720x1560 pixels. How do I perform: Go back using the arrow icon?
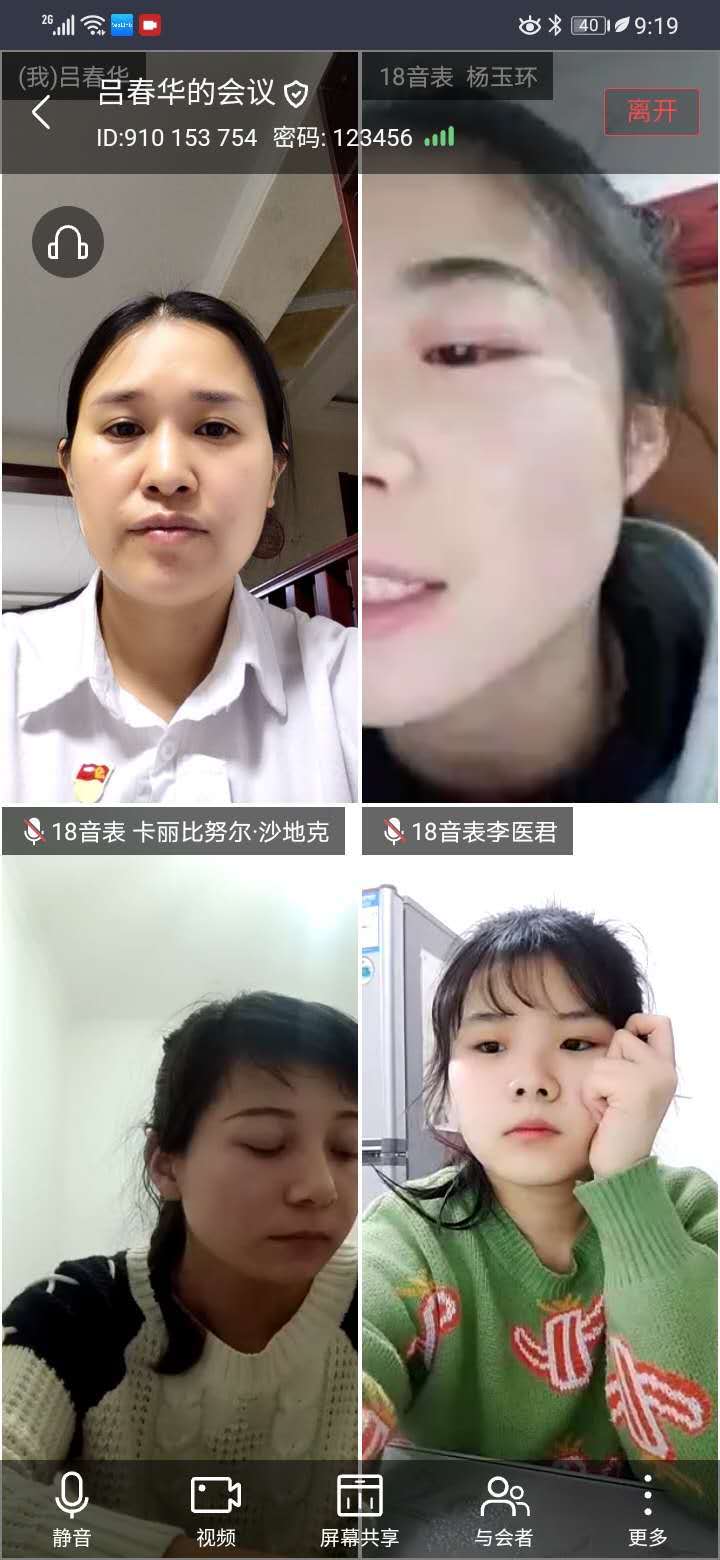[41, 113]
